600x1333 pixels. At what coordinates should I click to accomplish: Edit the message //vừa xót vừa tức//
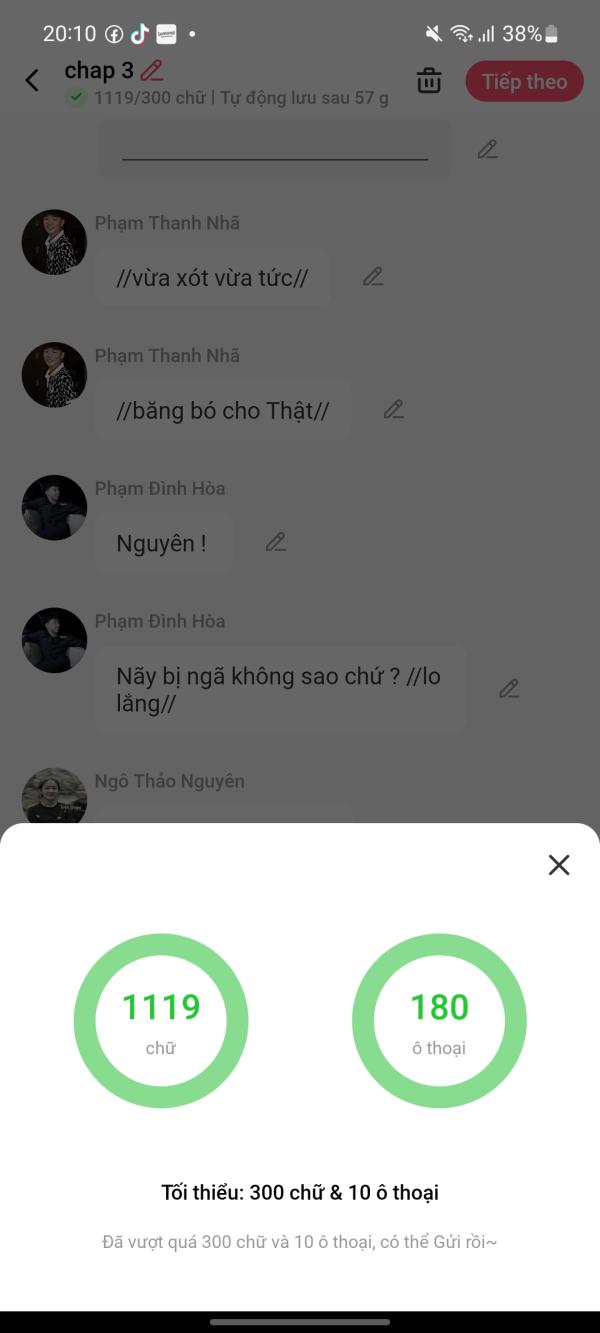(x=373, y=277)
